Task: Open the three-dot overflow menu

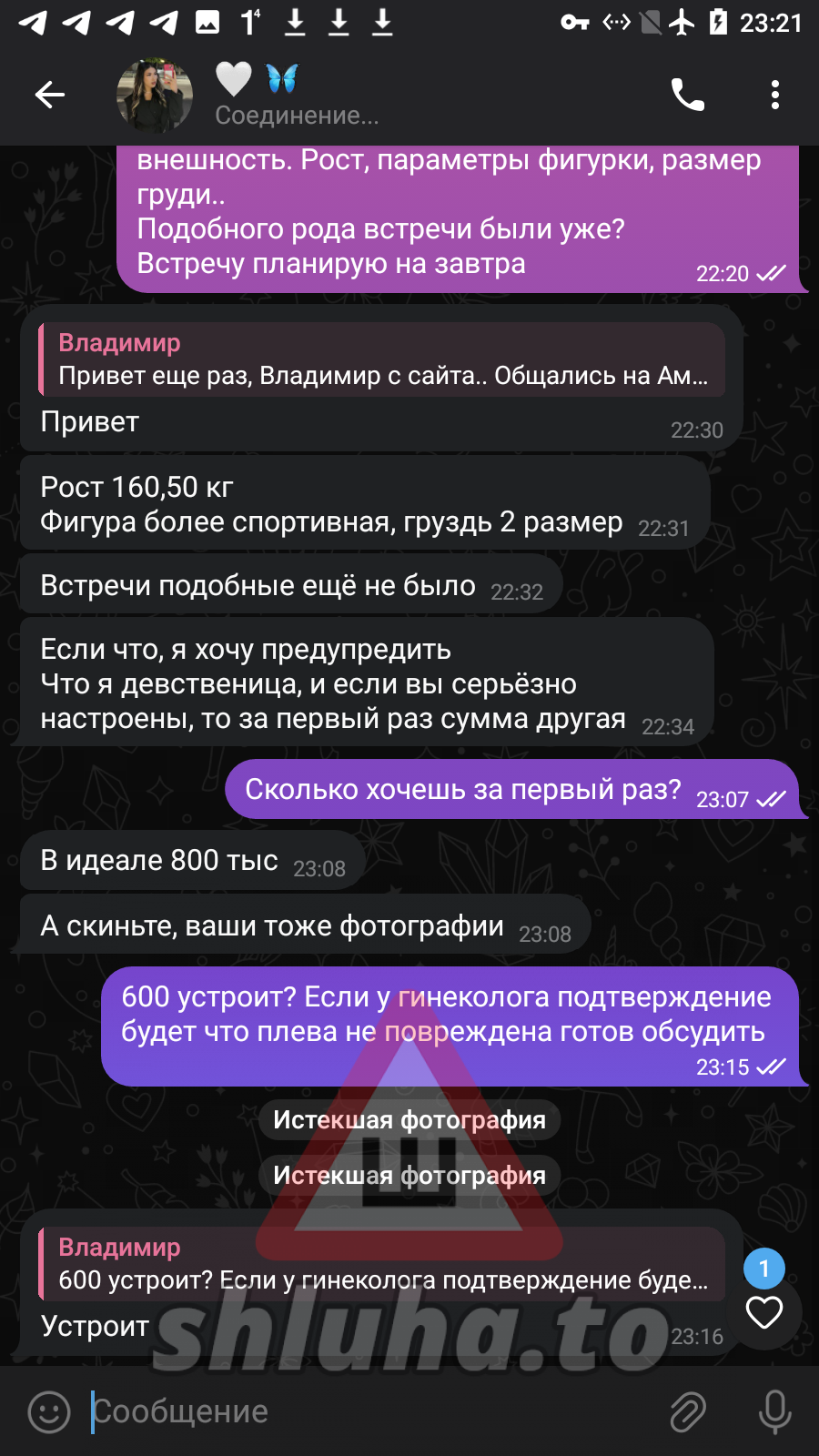Action: click(775, 95)
